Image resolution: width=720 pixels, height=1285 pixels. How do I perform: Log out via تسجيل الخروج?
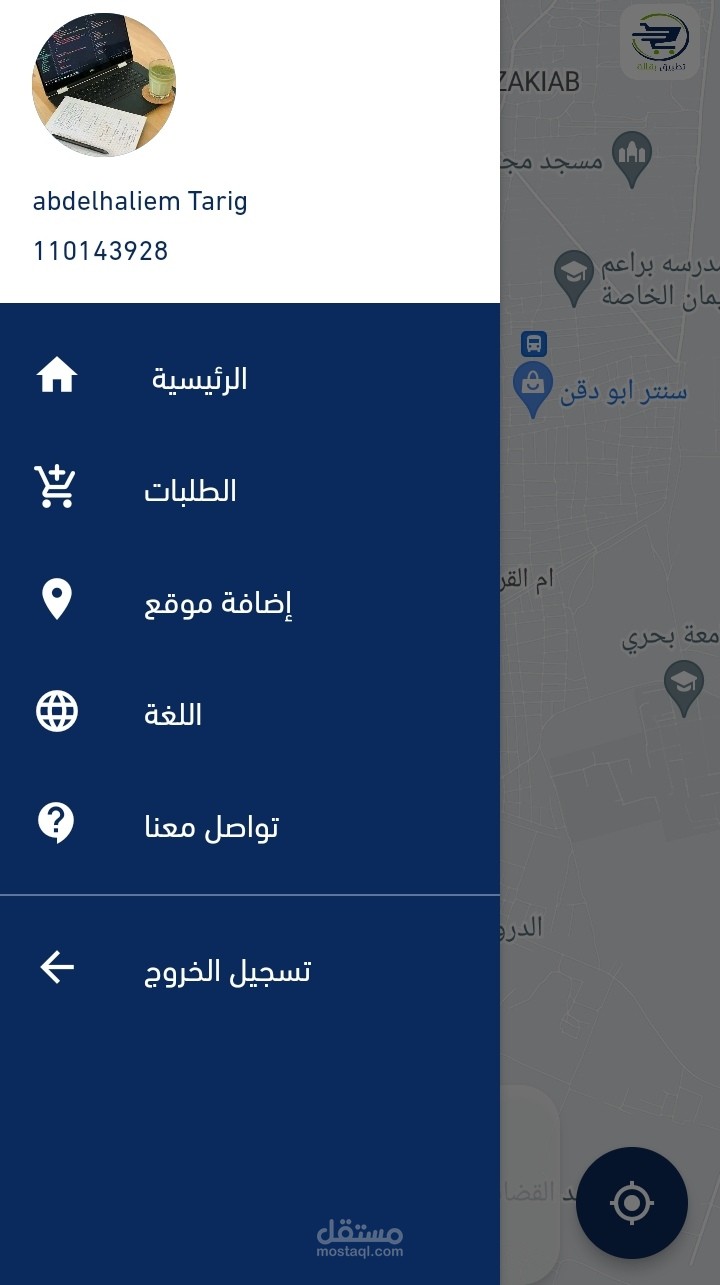coord(227,970)
